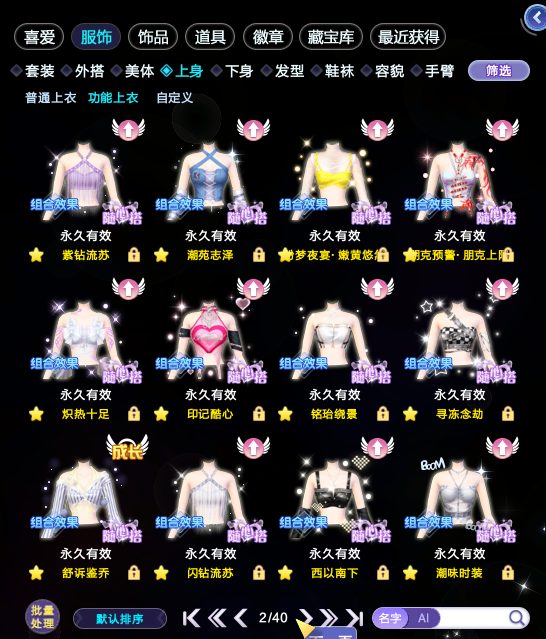Change sorting via 默认排序
This screenshot has width=546, height=639.
(x=120, y=619)
